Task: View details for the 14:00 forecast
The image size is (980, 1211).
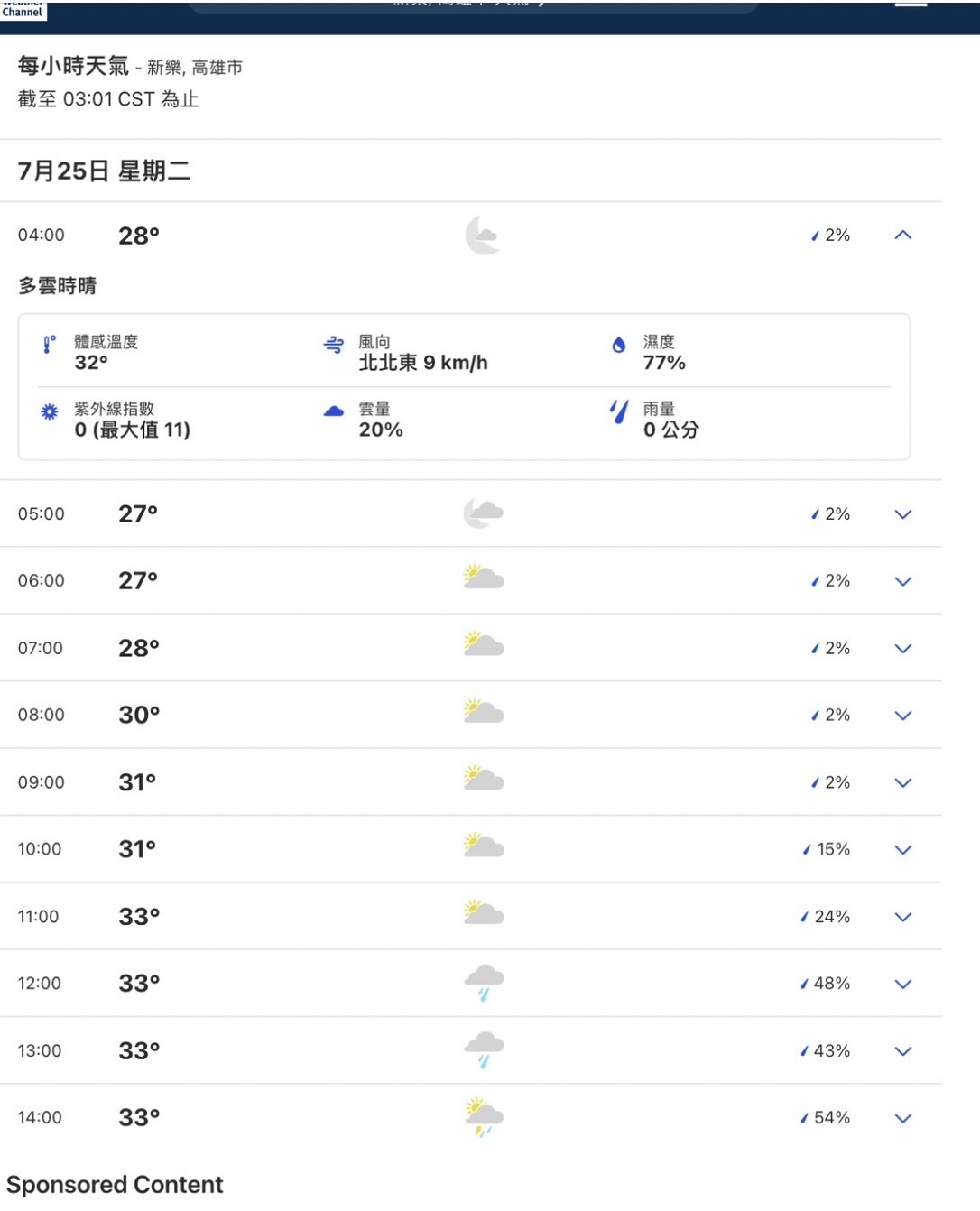Action: tap(902, 1118)
